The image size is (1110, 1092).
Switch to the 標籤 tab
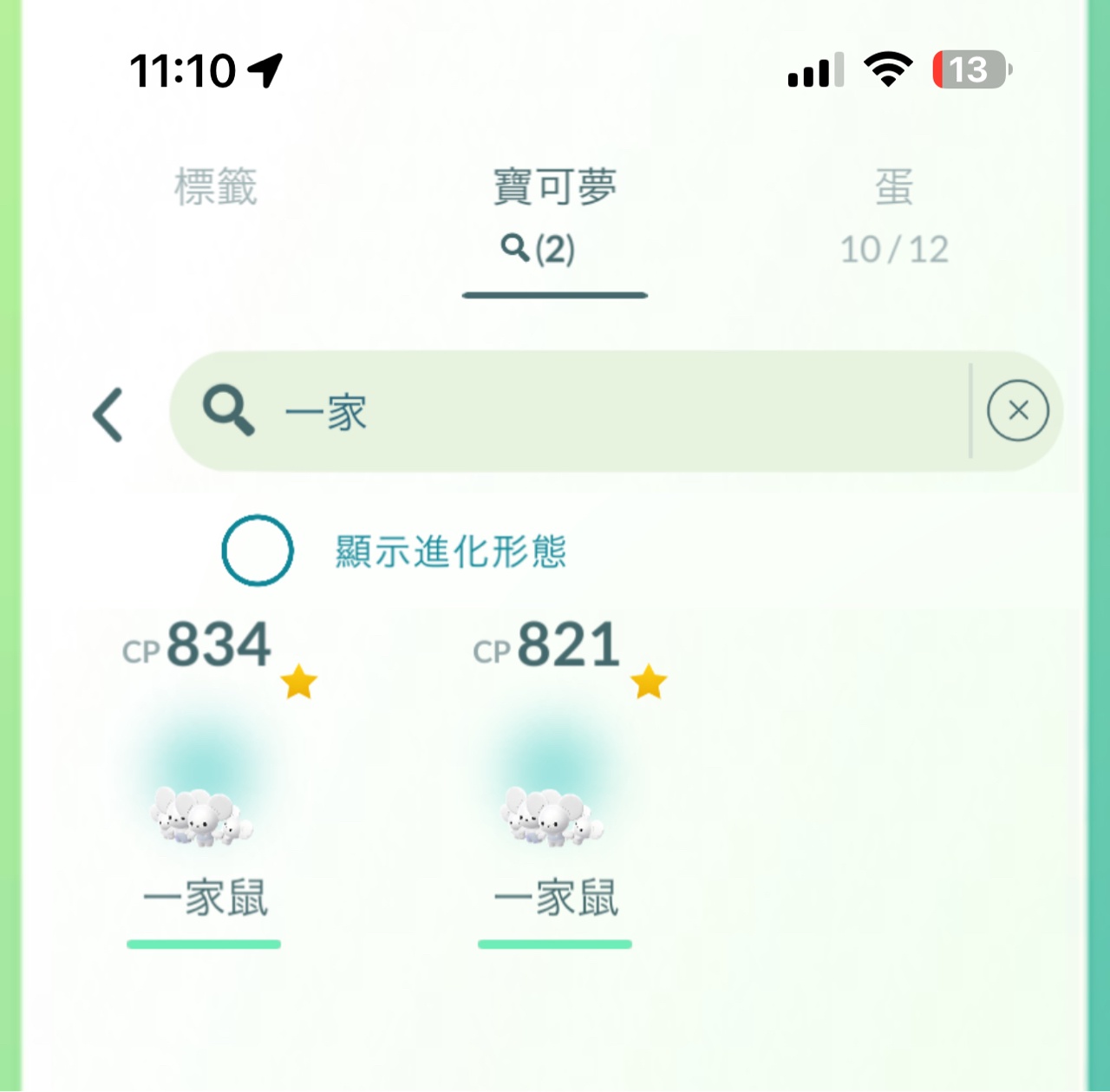coord(216,186)
